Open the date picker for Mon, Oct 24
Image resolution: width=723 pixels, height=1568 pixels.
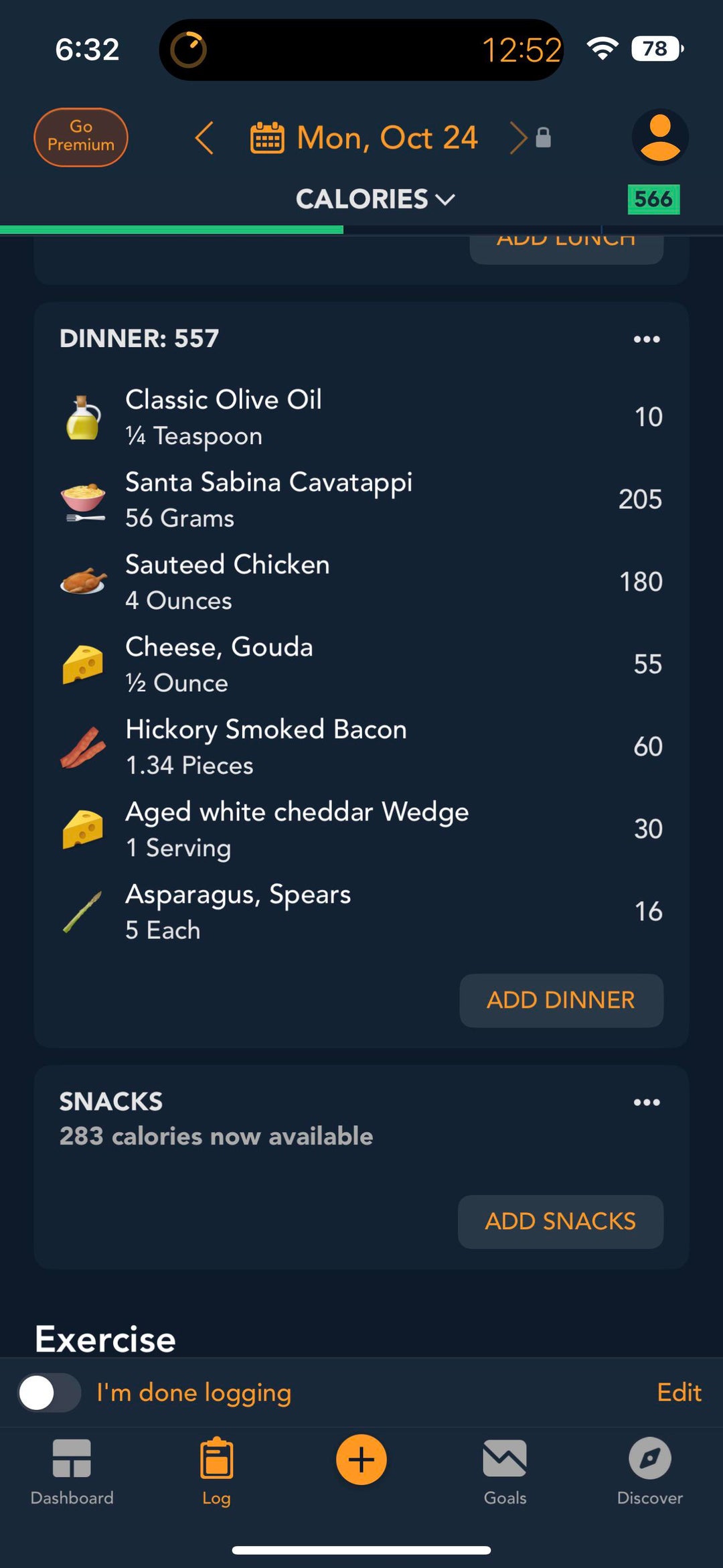365,138
